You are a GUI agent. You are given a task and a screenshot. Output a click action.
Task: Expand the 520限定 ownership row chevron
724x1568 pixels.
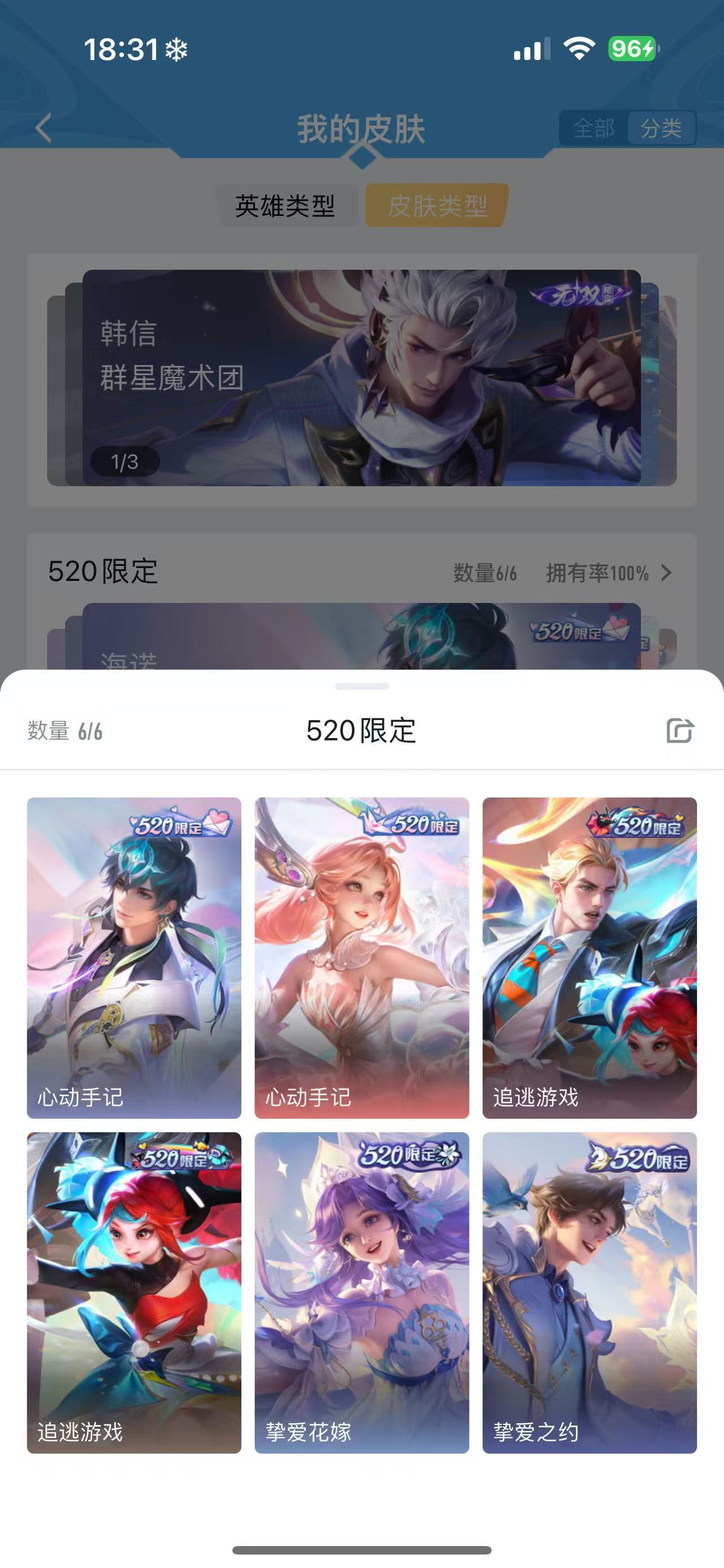666,573
